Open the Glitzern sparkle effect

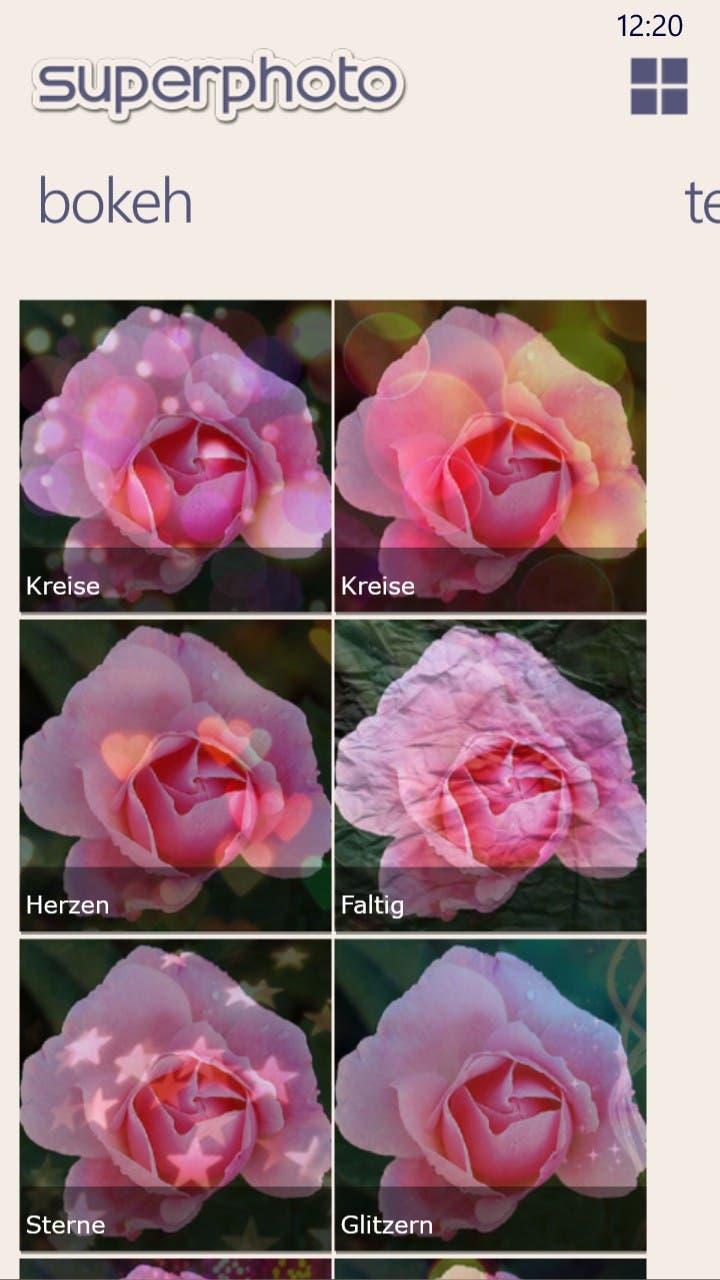[x=490, y=1095]
